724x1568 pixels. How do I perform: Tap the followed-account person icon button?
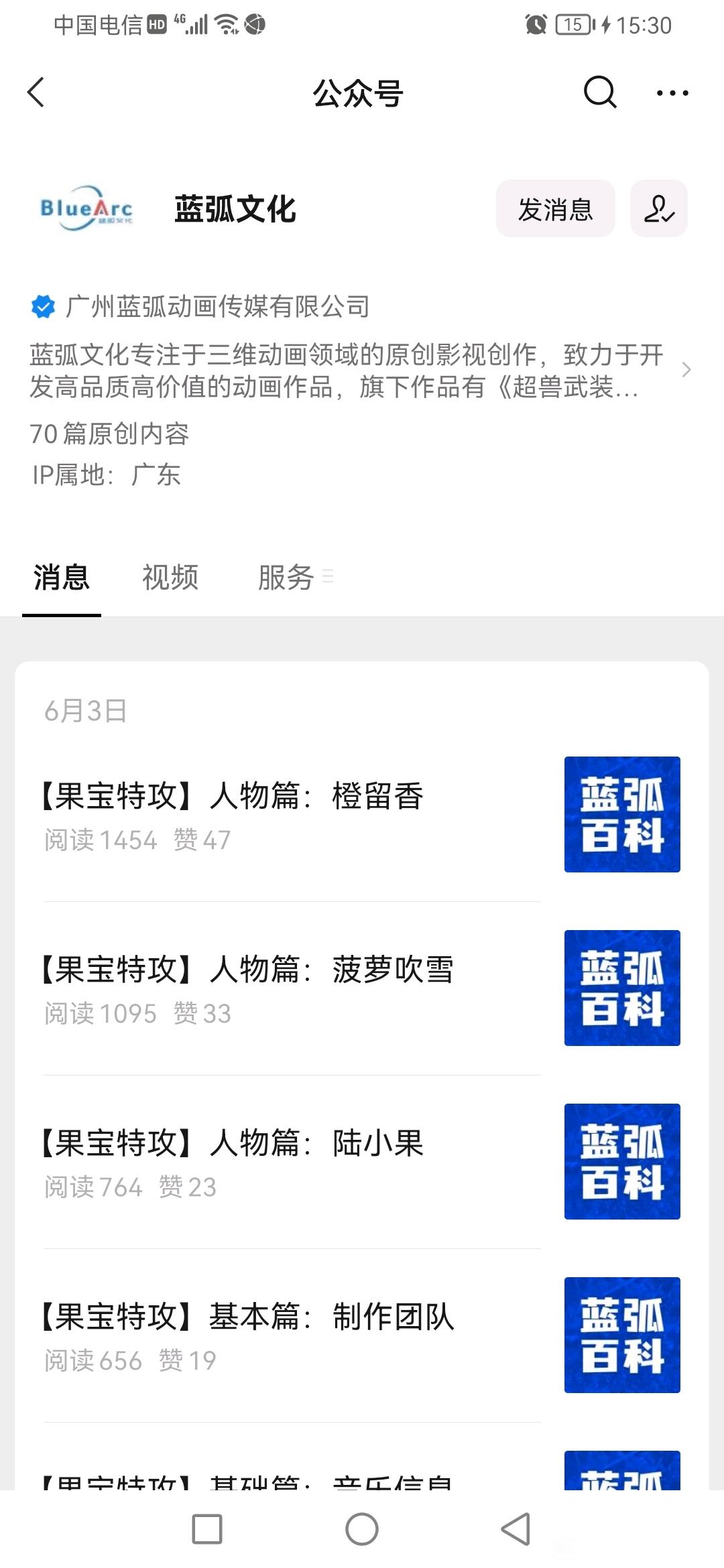pyautogui.click(x=658, y=208)
